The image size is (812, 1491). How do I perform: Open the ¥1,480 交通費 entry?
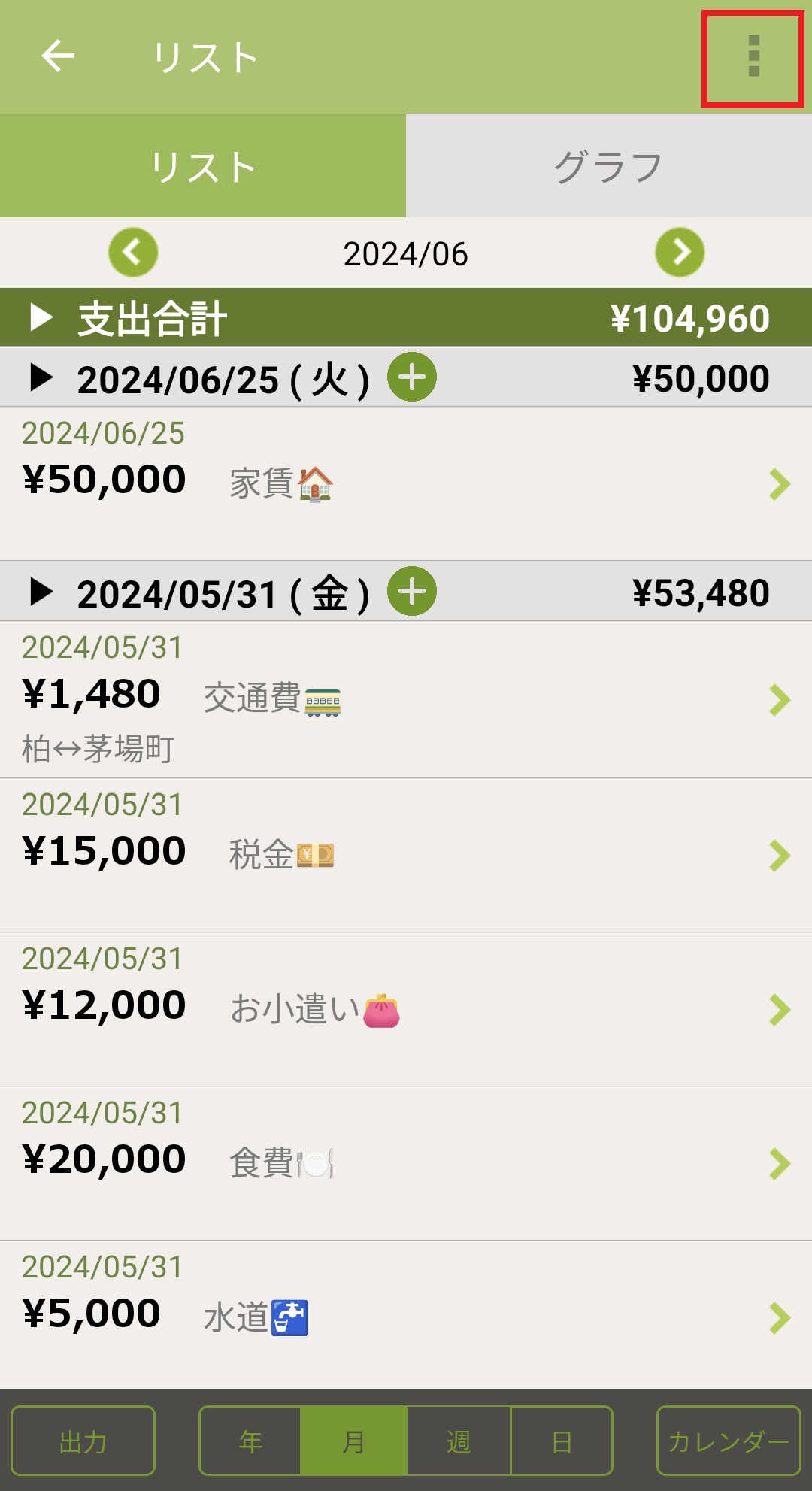pos(406,699)
